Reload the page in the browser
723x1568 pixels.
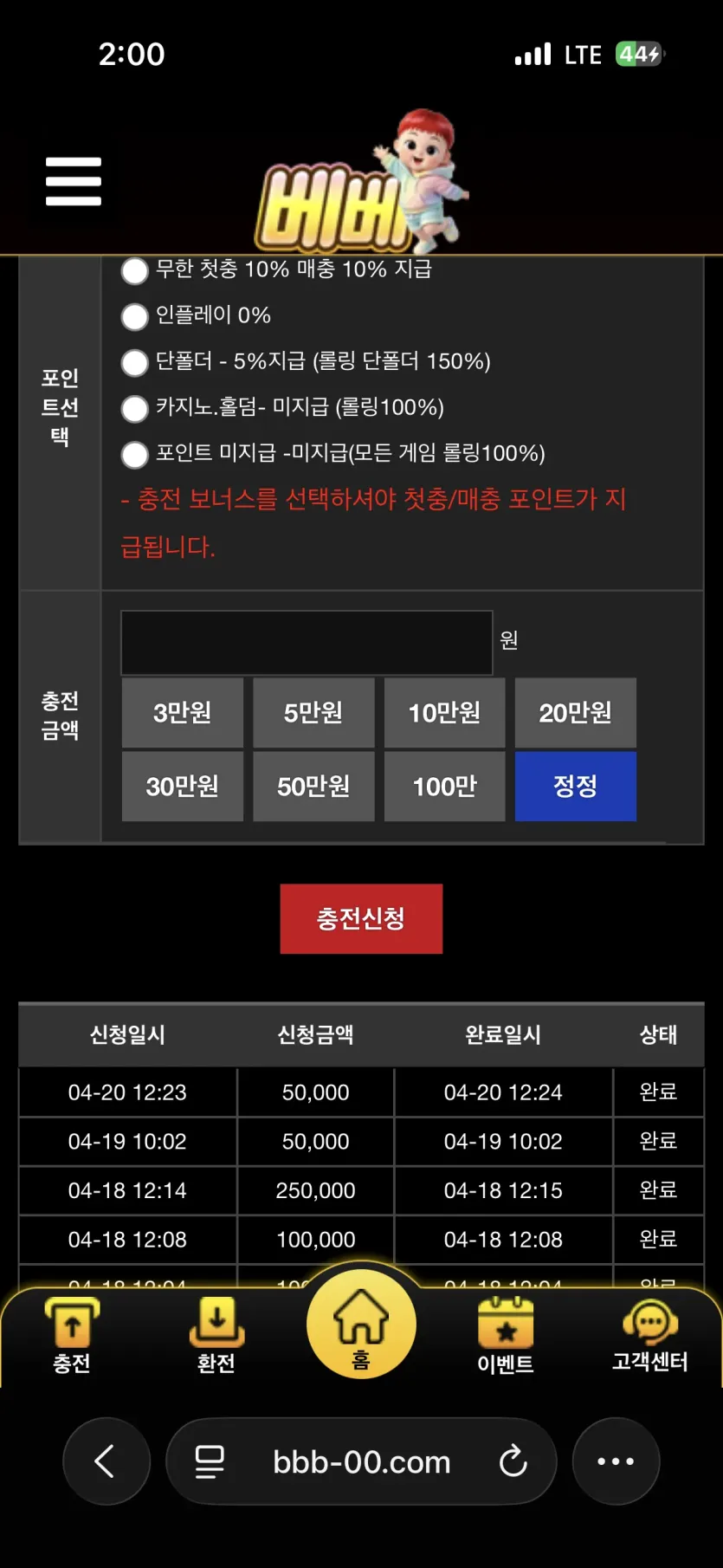click(513, 1461)
